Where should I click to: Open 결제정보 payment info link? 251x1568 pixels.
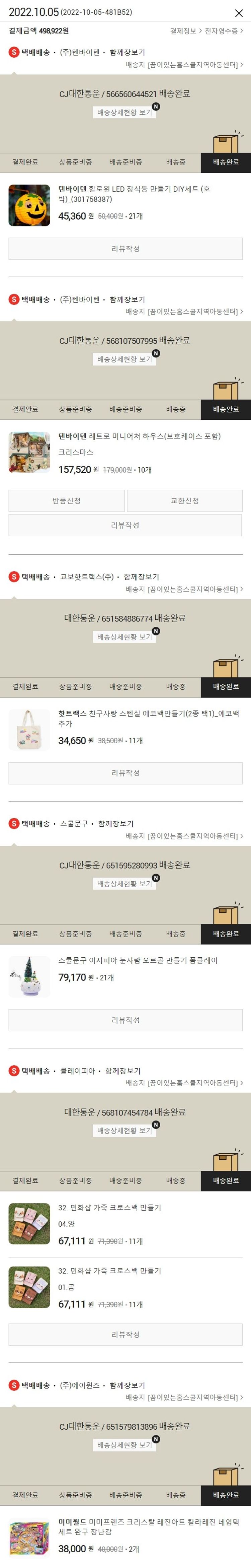point(185,31)
